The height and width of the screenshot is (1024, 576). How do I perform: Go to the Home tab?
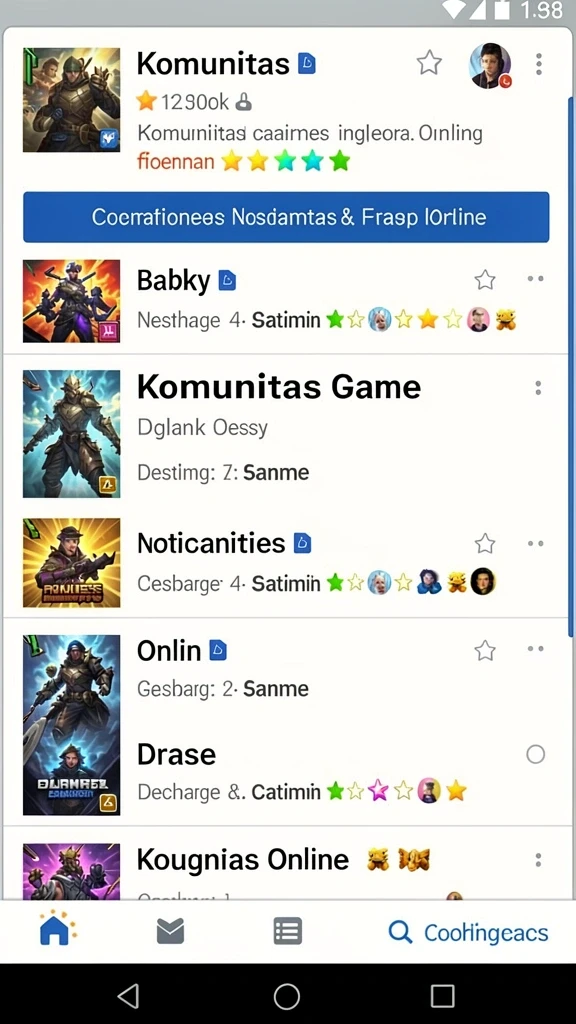point(57,929)
